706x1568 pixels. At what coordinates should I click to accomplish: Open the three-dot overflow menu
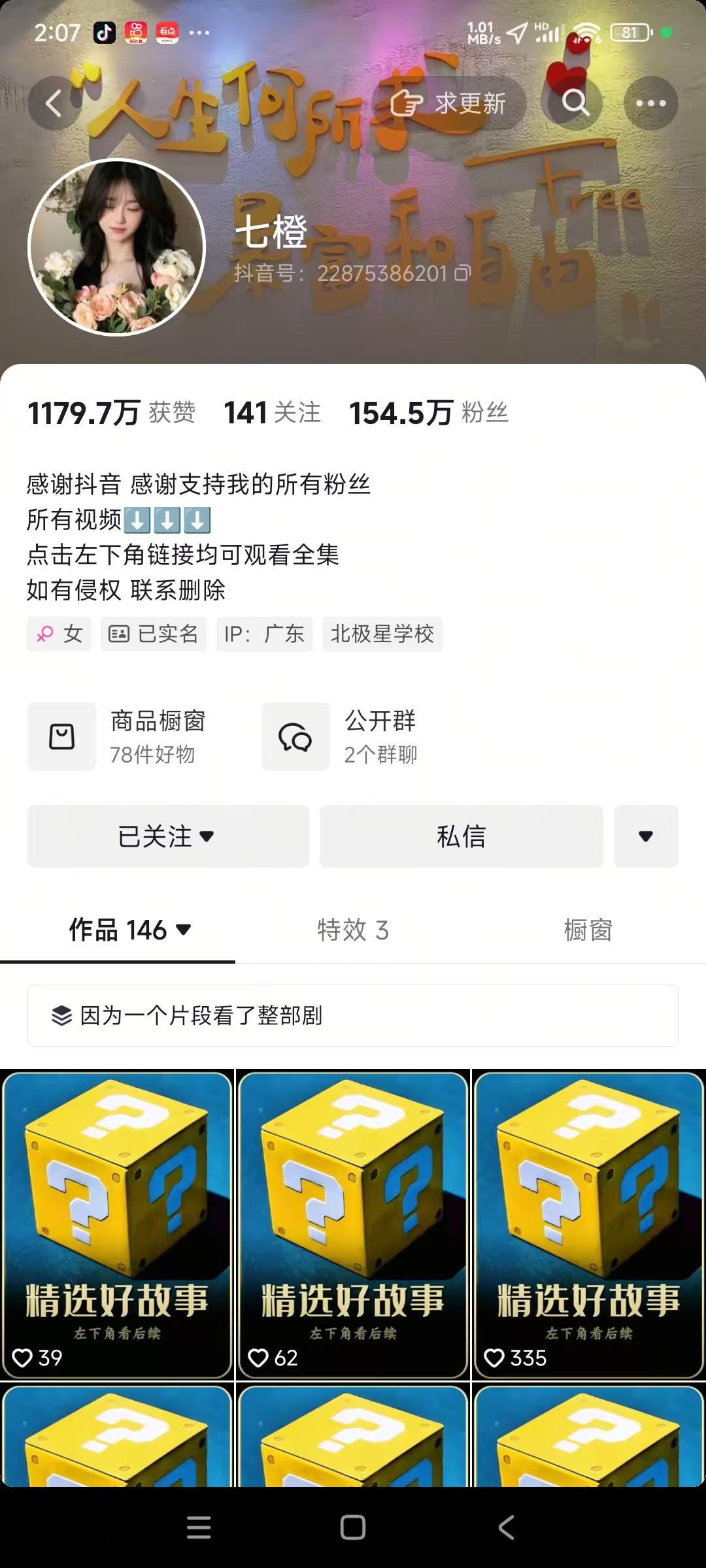coord(650,103)
